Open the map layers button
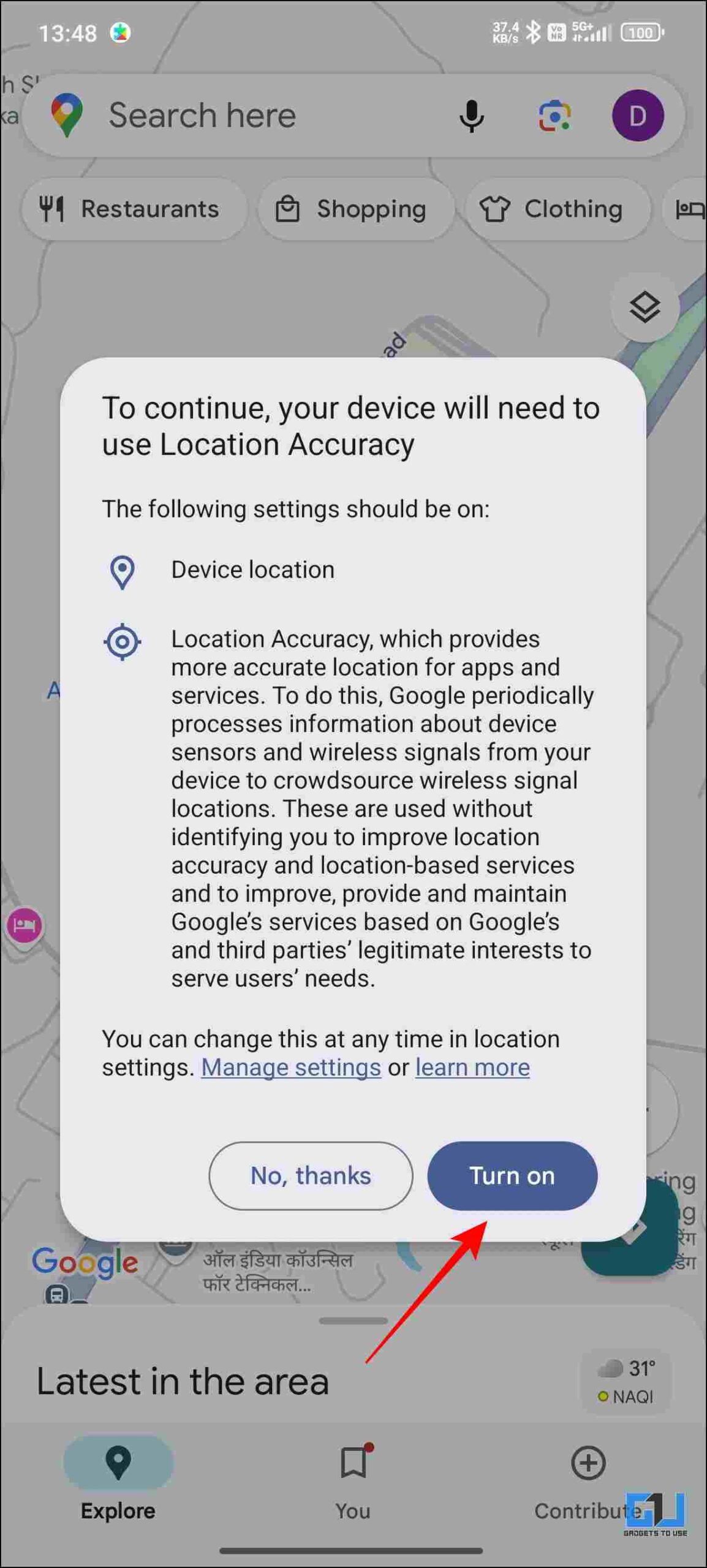The width and height of the screenshot is (707, 1568). [x=645, y=307]
